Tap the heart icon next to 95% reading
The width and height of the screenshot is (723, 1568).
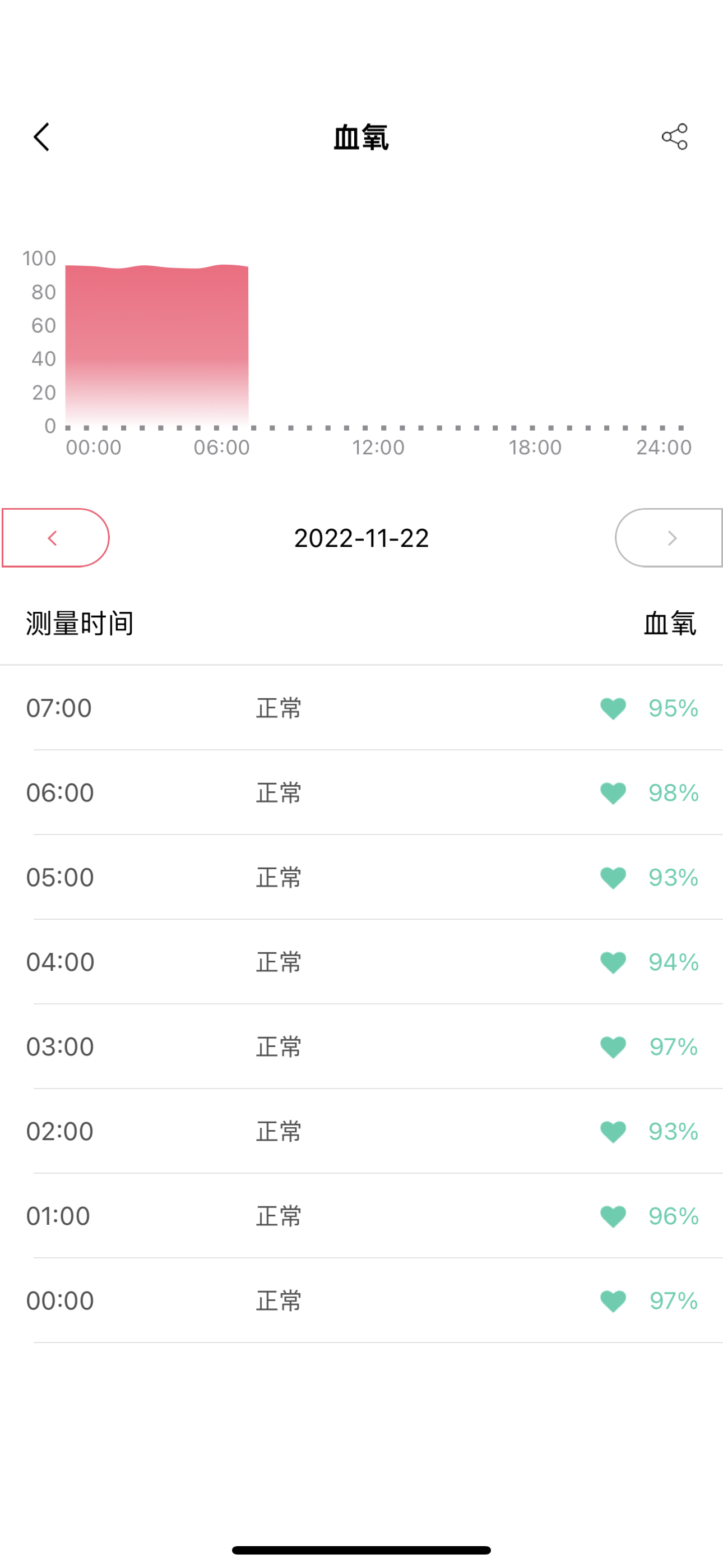click(612, 708)
